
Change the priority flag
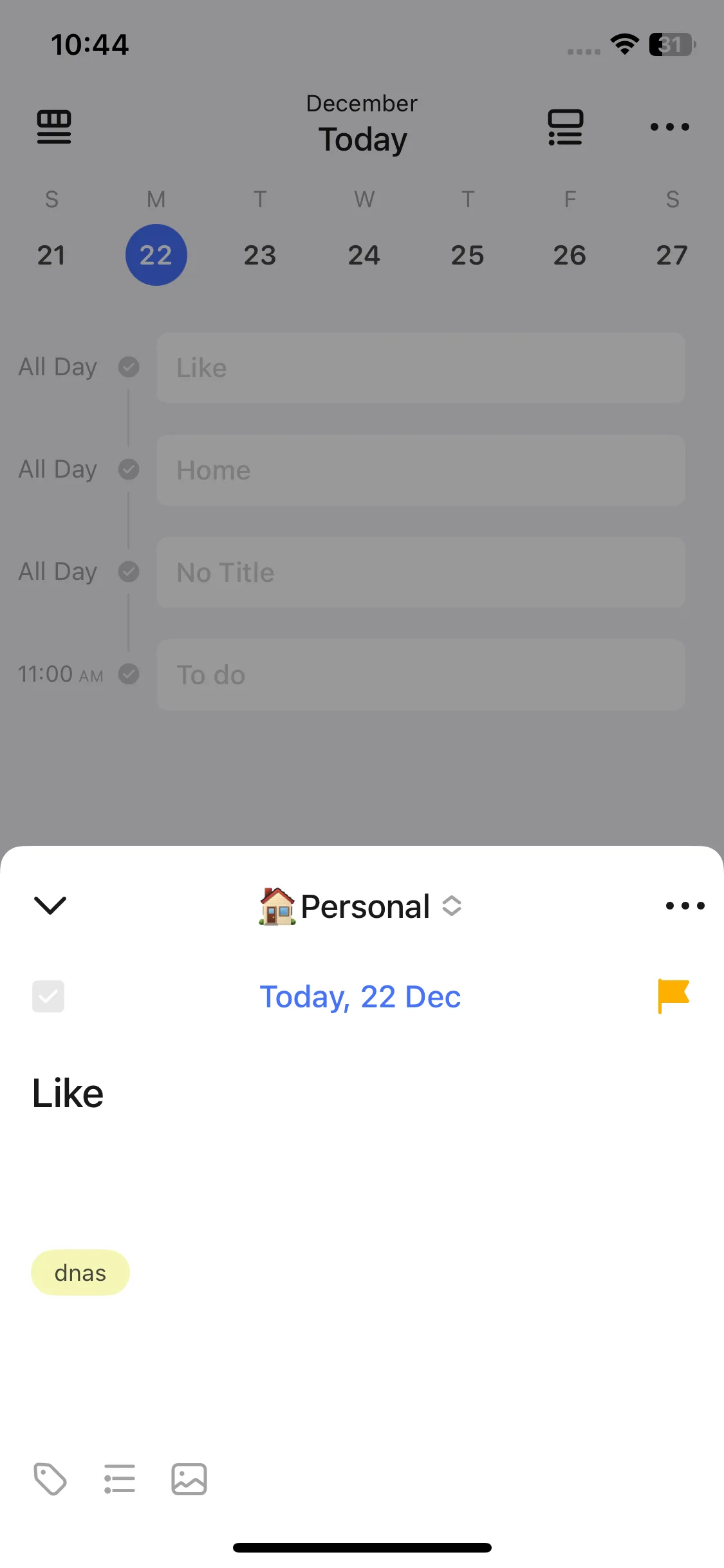pyautogui.click(x=673, y=996)
